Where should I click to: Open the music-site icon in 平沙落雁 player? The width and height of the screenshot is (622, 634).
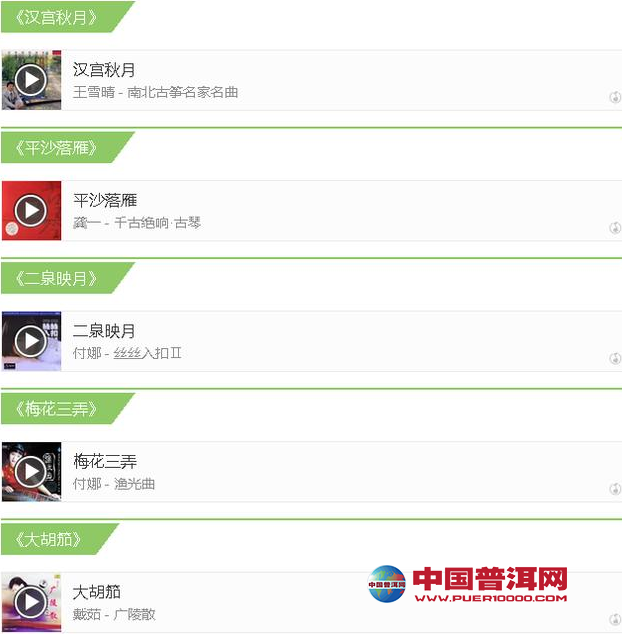coord(615,228)
